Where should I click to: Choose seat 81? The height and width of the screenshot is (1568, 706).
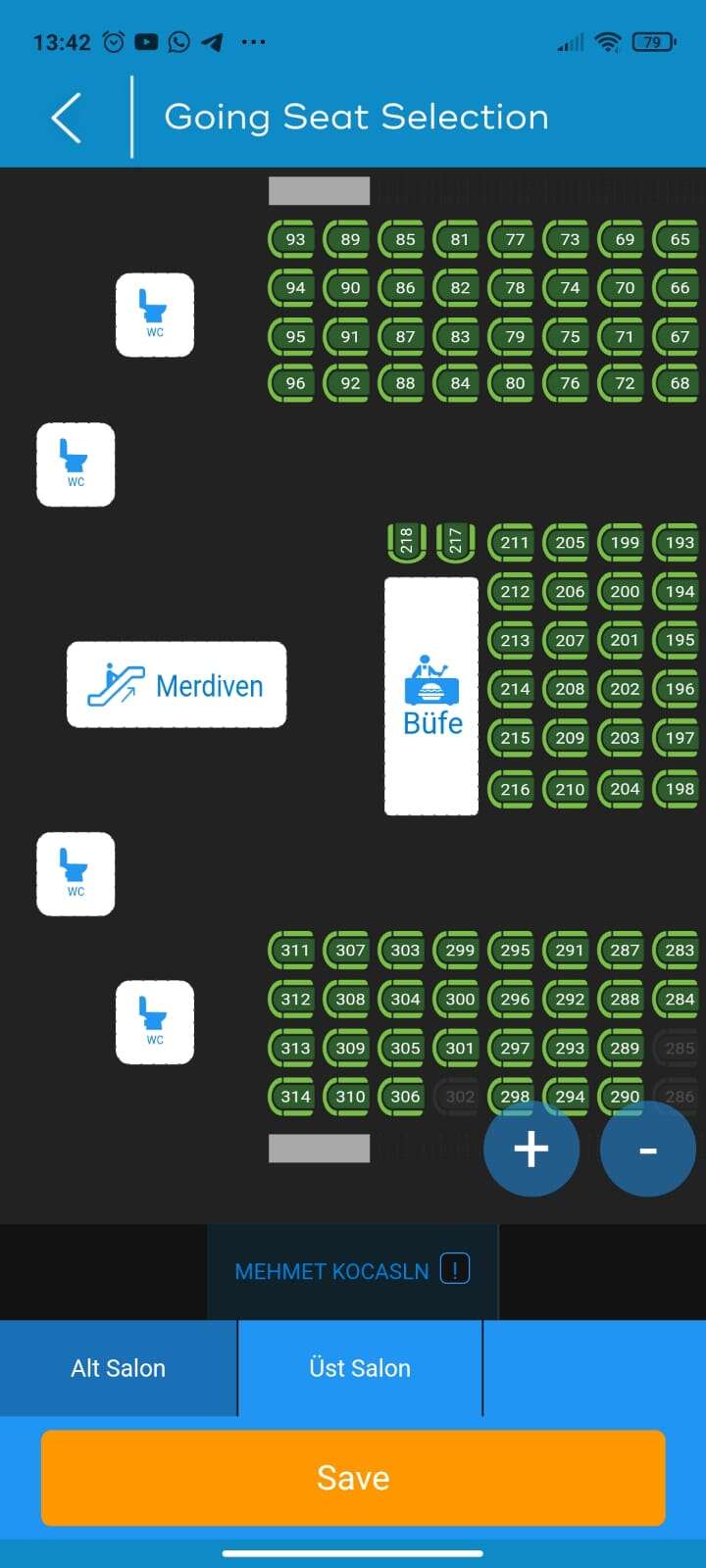460,239
